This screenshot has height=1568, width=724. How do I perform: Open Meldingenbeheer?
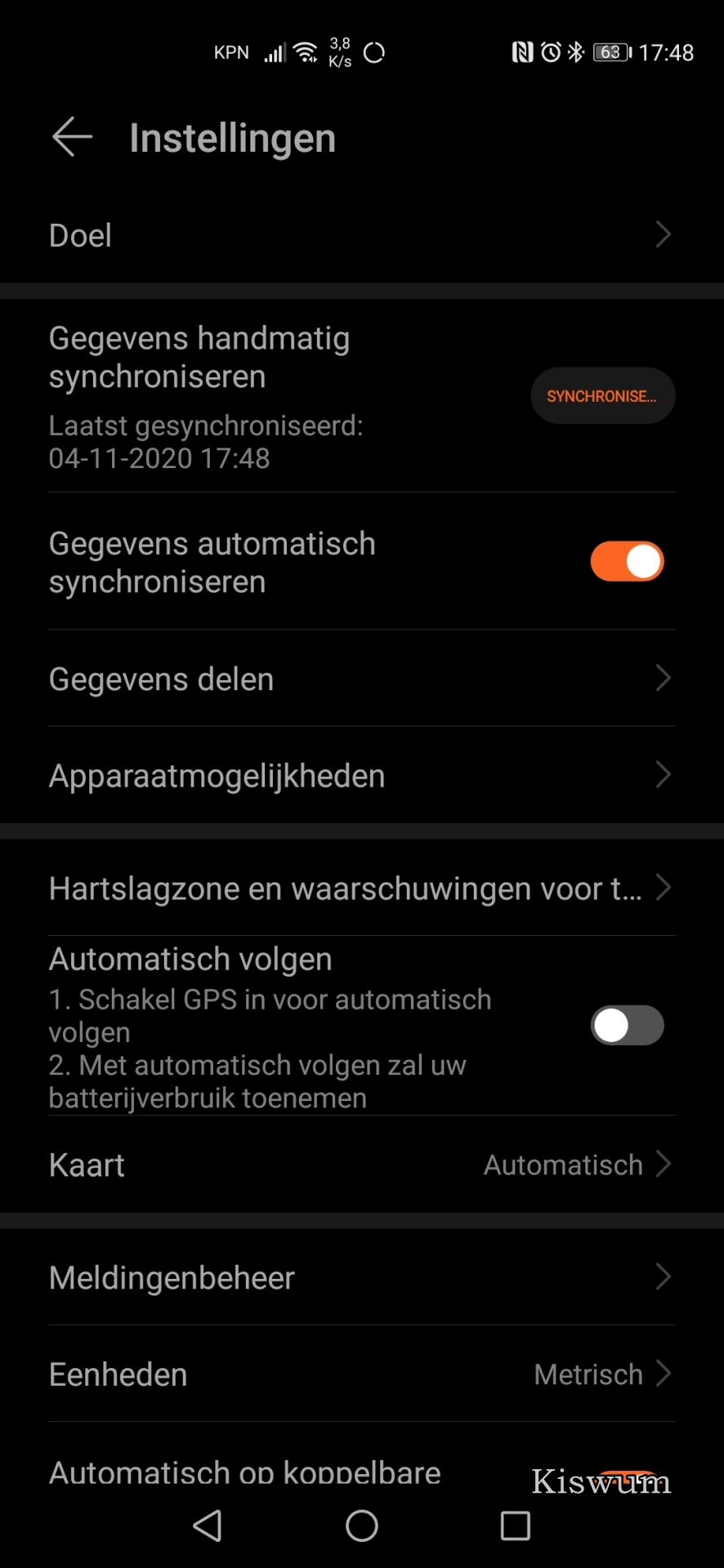pyautogui.click(x=362, y=1277)
